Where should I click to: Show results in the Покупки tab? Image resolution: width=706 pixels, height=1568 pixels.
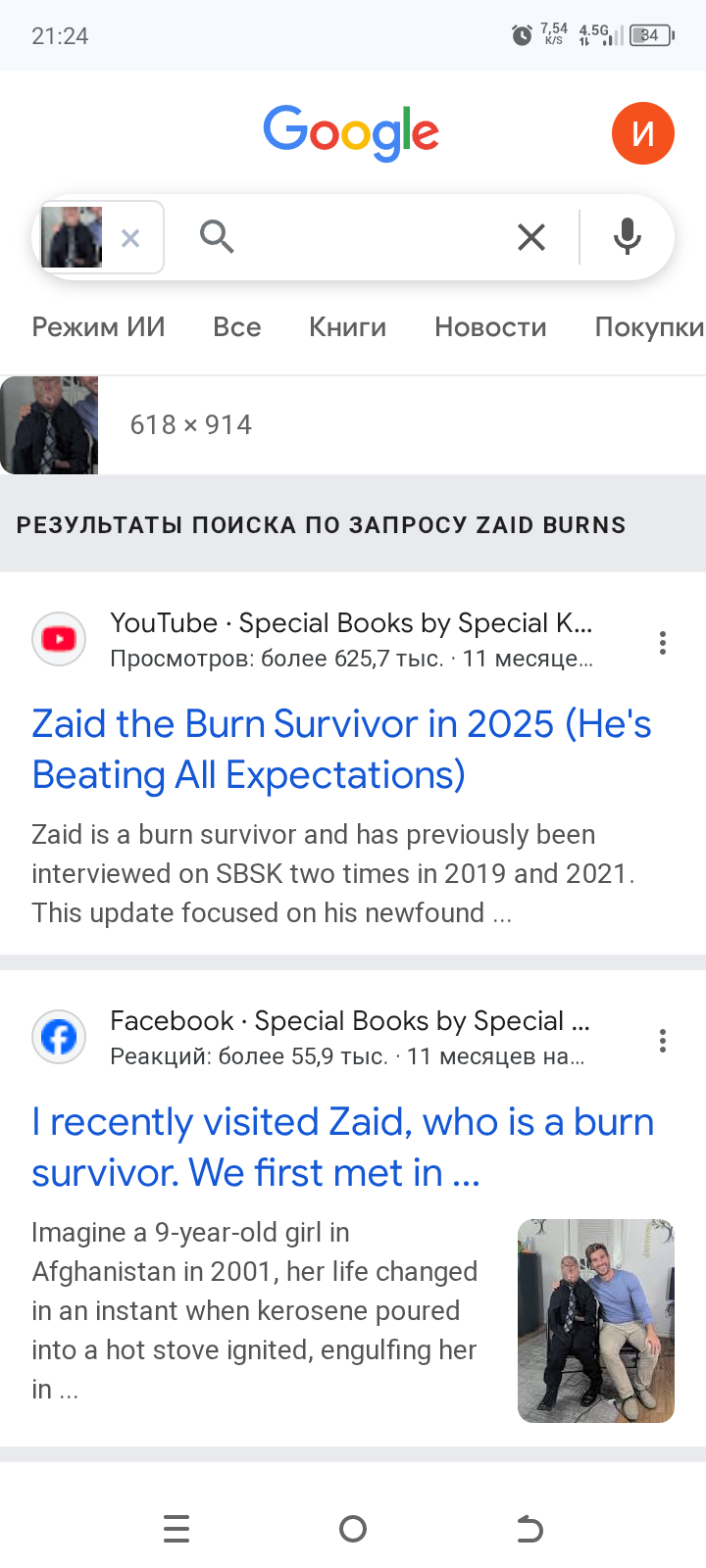pos(648,327)
